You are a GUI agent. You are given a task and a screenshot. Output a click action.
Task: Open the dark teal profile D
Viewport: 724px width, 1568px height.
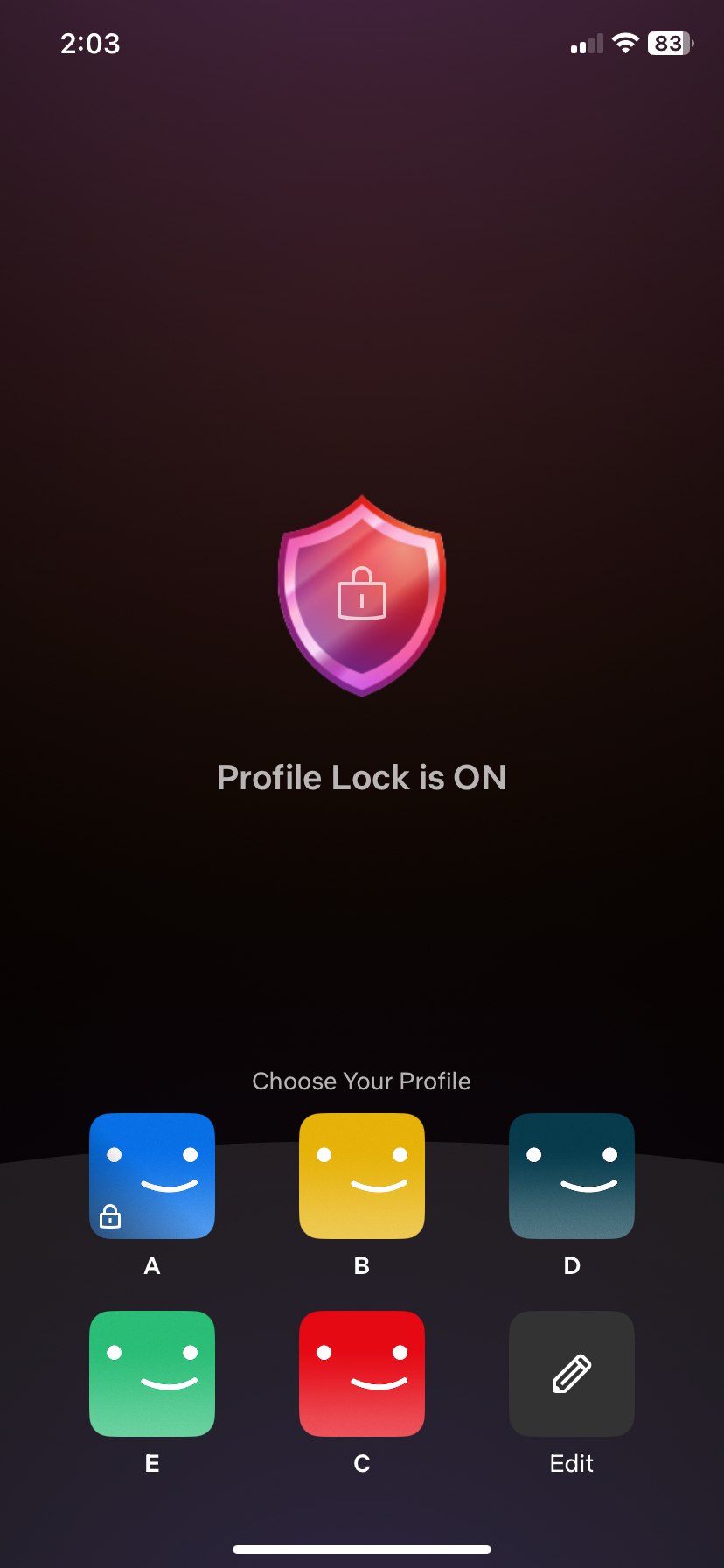(572, 1175)
